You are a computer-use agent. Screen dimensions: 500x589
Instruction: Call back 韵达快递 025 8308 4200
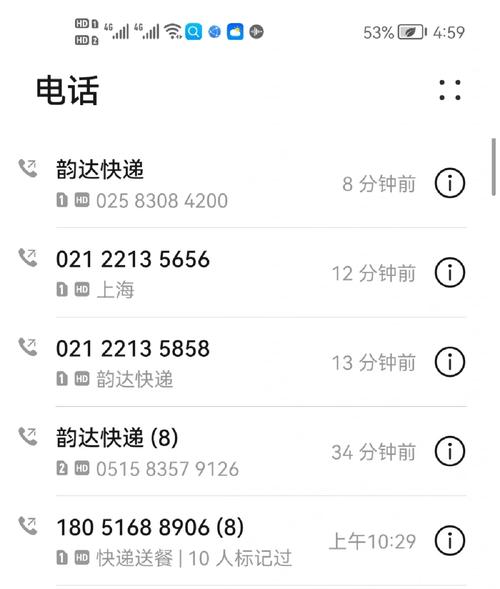pos(233,184)
